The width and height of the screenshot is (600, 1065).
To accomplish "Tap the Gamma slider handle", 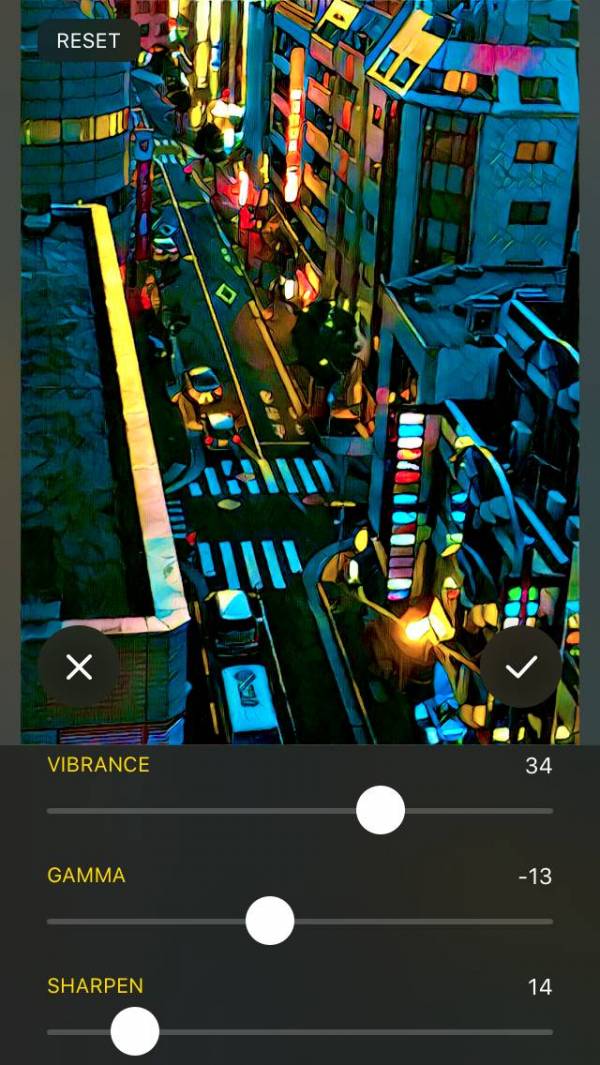I will [x=270, y=921].
